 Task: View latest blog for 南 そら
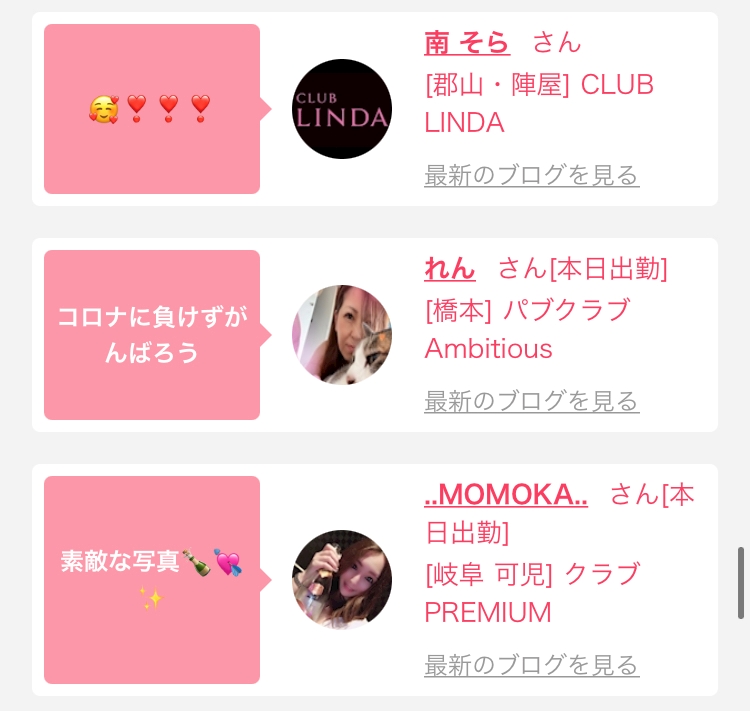point(531,176)
